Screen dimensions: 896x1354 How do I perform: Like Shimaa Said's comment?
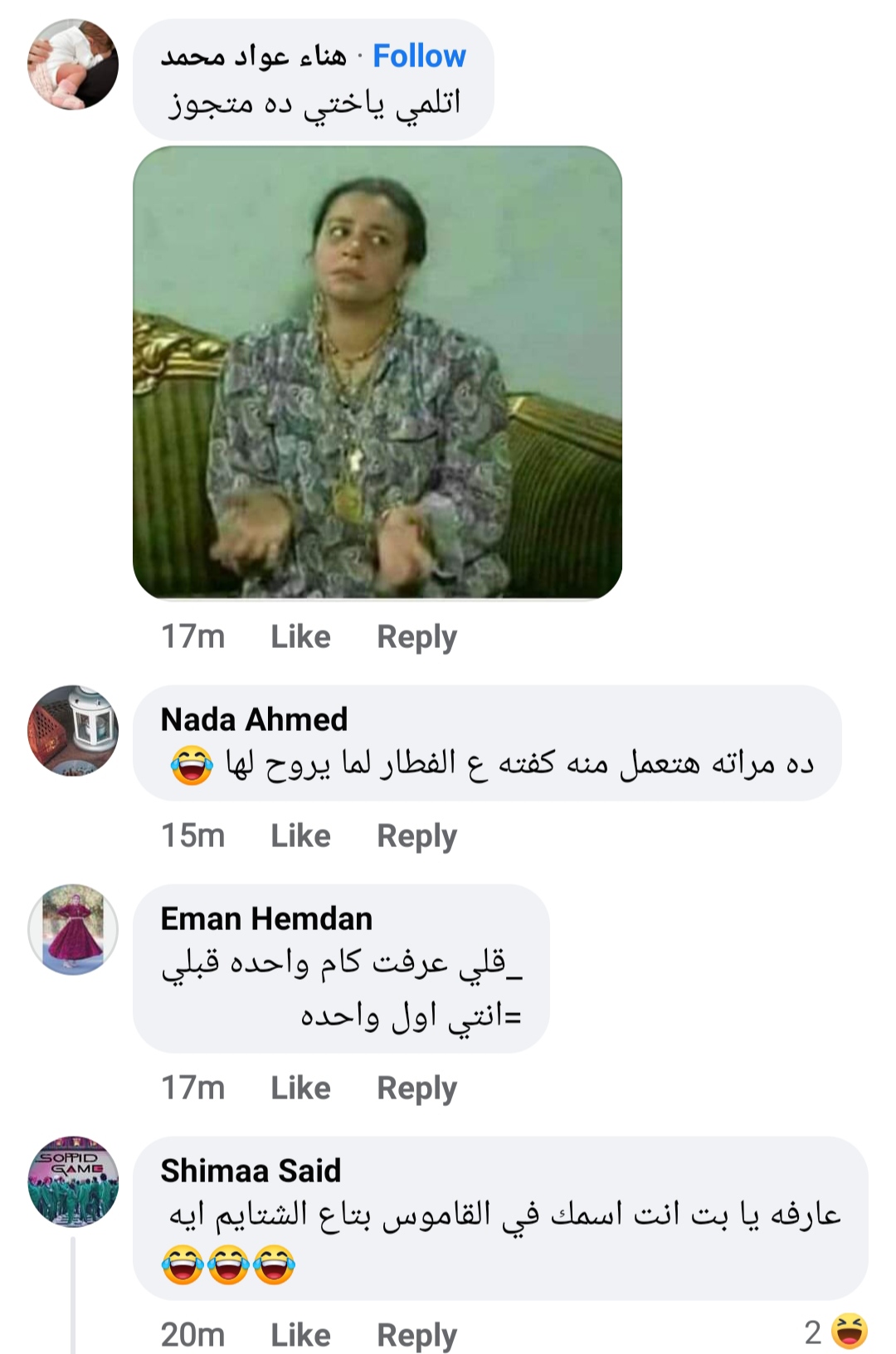[300, 1336]
